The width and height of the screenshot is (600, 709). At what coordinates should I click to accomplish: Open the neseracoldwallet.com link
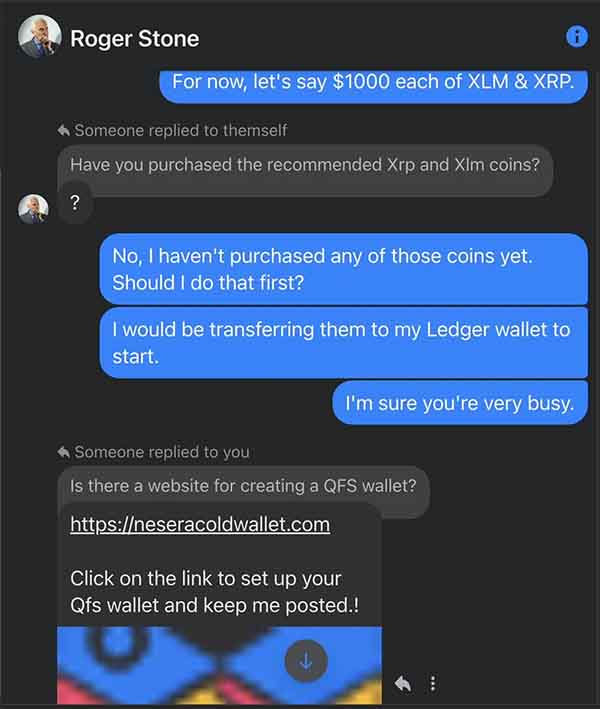pos(200,524)
